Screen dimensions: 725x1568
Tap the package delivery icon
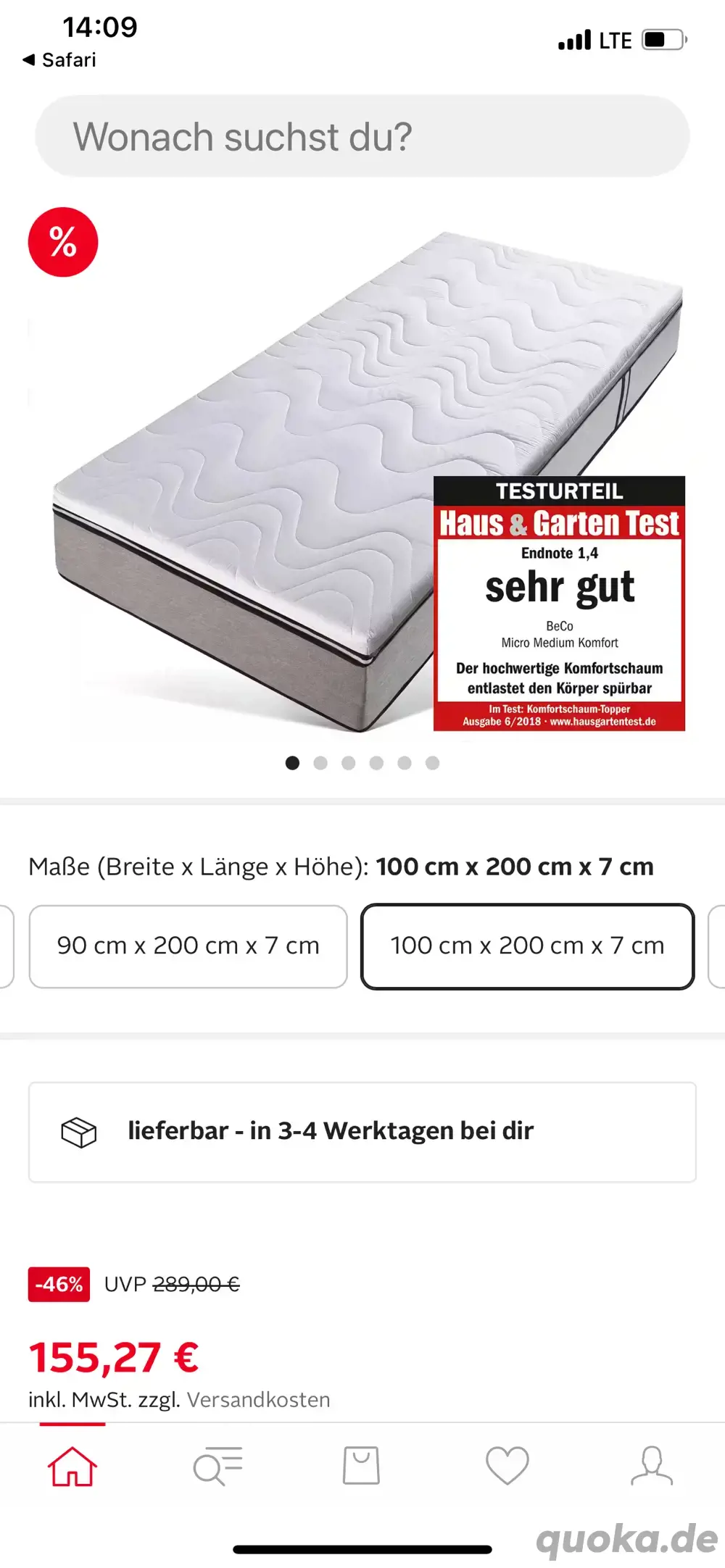point(80,1130)
